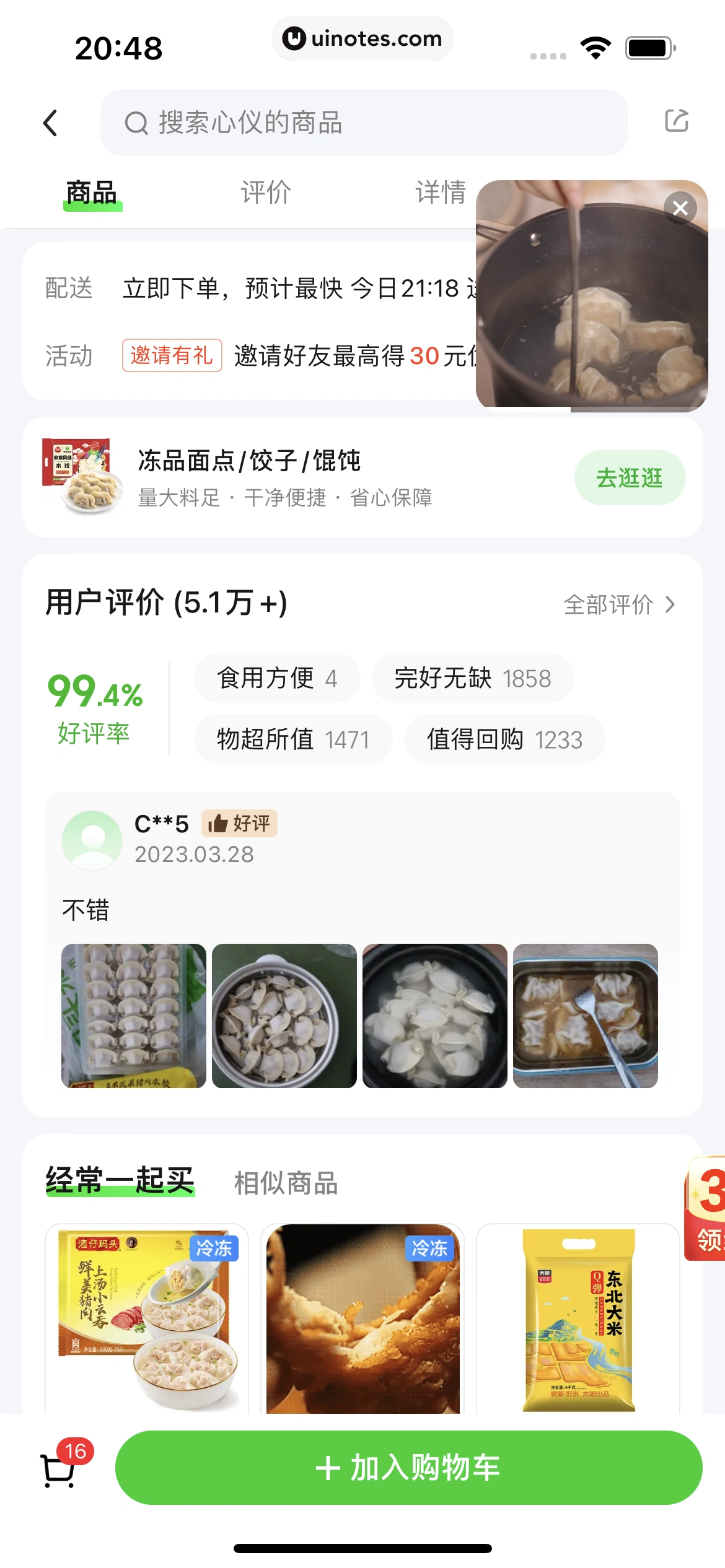Close the floating dumpling video

(x=680, y=209)
